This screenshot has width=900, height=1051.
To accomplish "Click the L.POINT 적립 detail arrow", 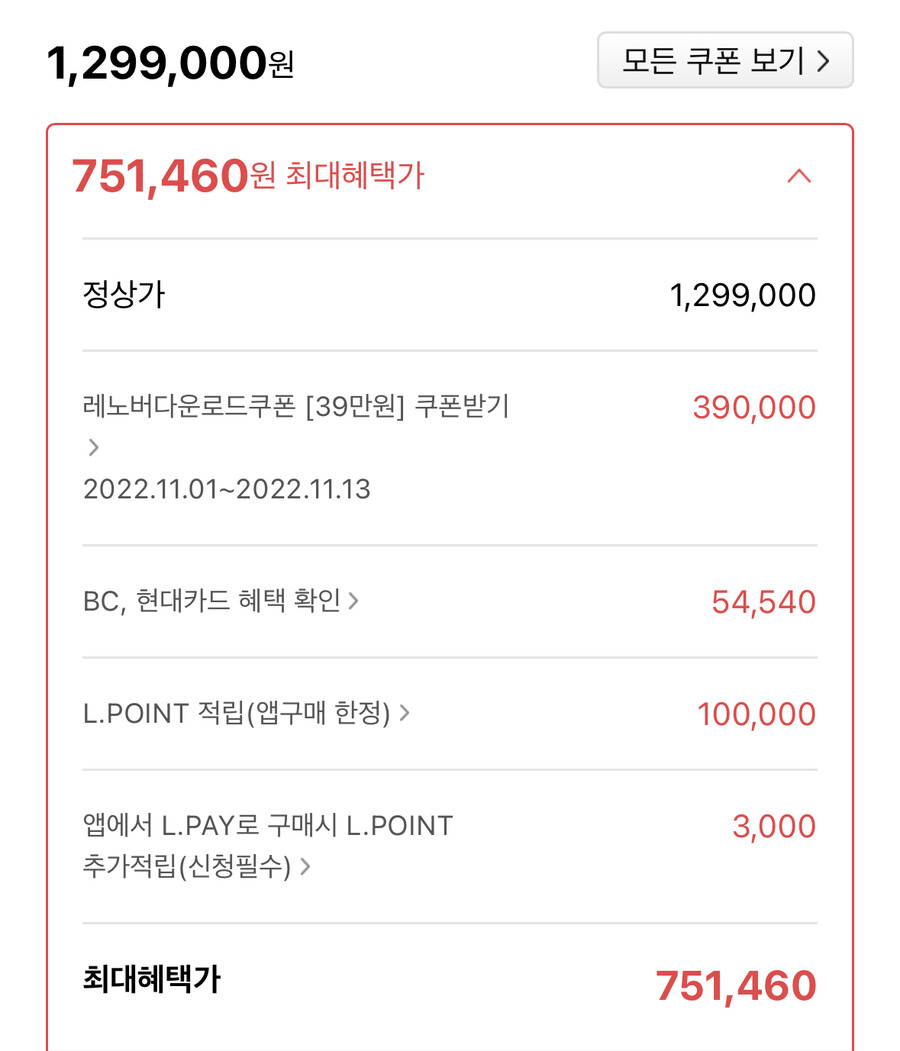I will [404, 714].
